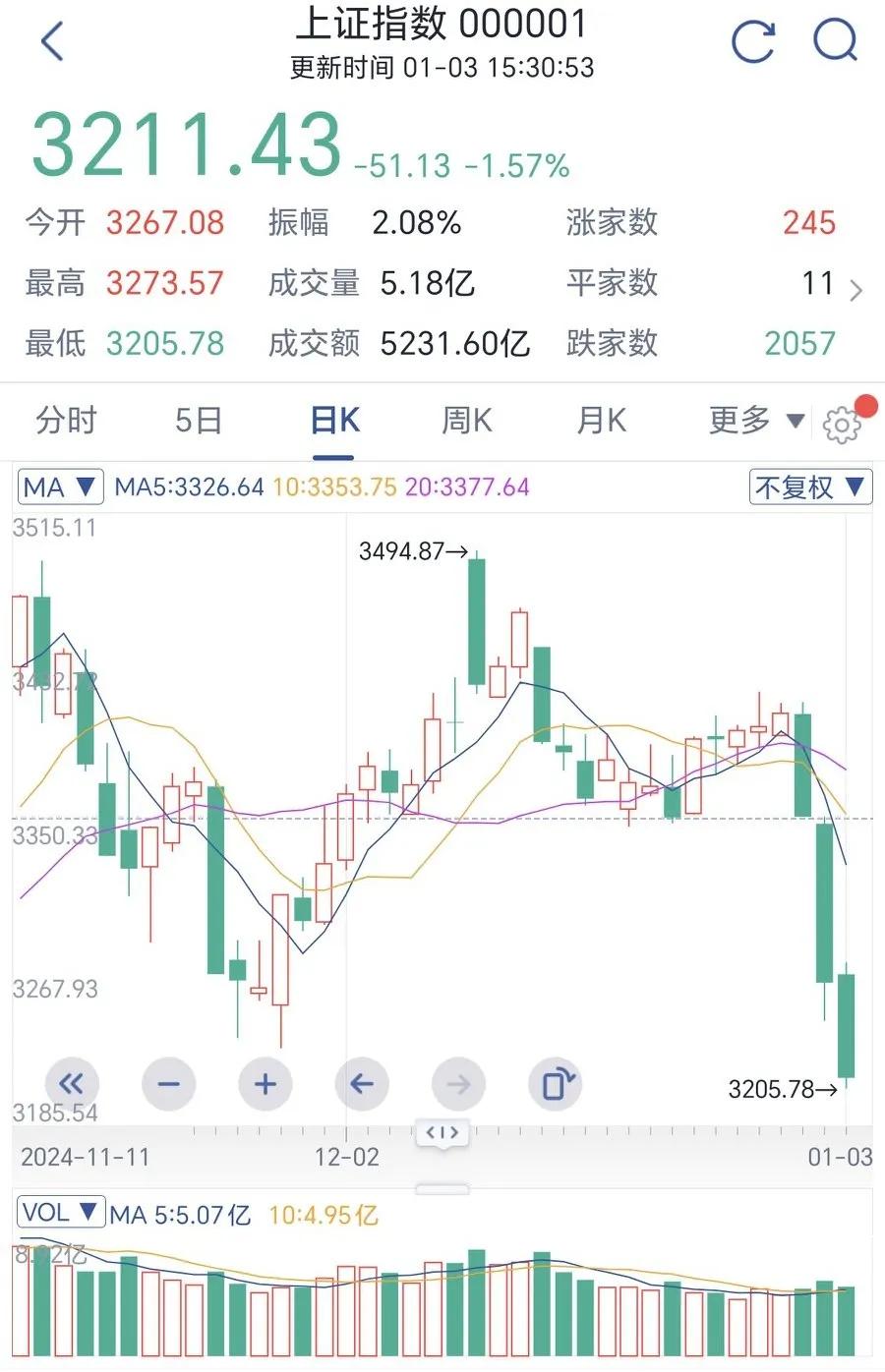This screenshot has width=885, height=1372.
Task: Rotate chart to landscape view
Action: [x=555, y=1084]
